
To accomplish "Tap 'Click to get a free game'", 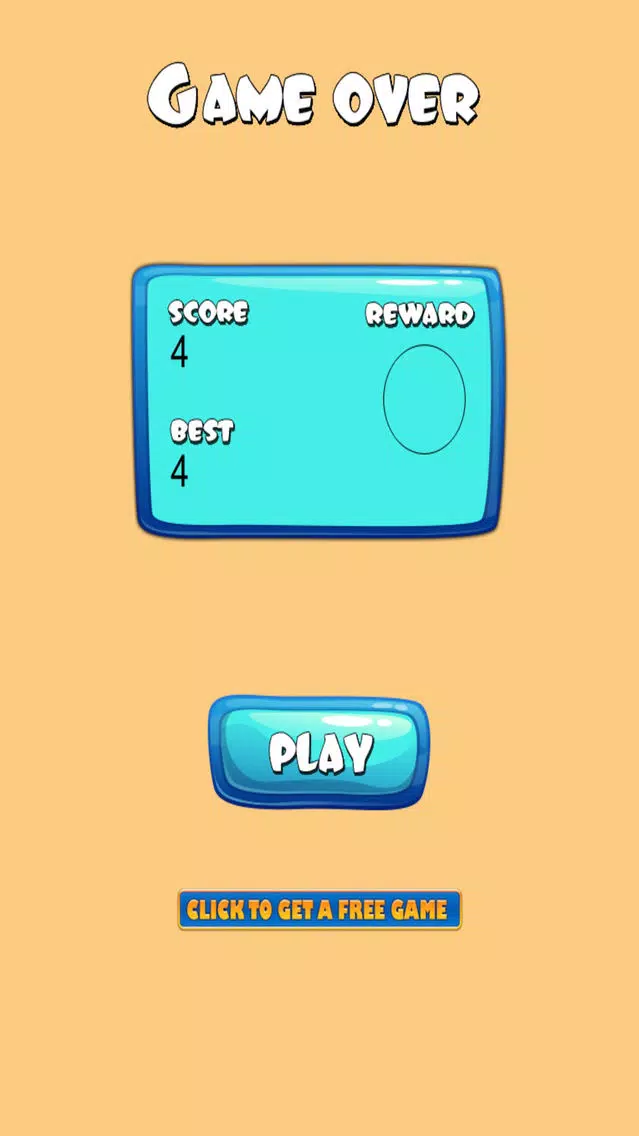I will pyautogui.click(x=319, y=909).
